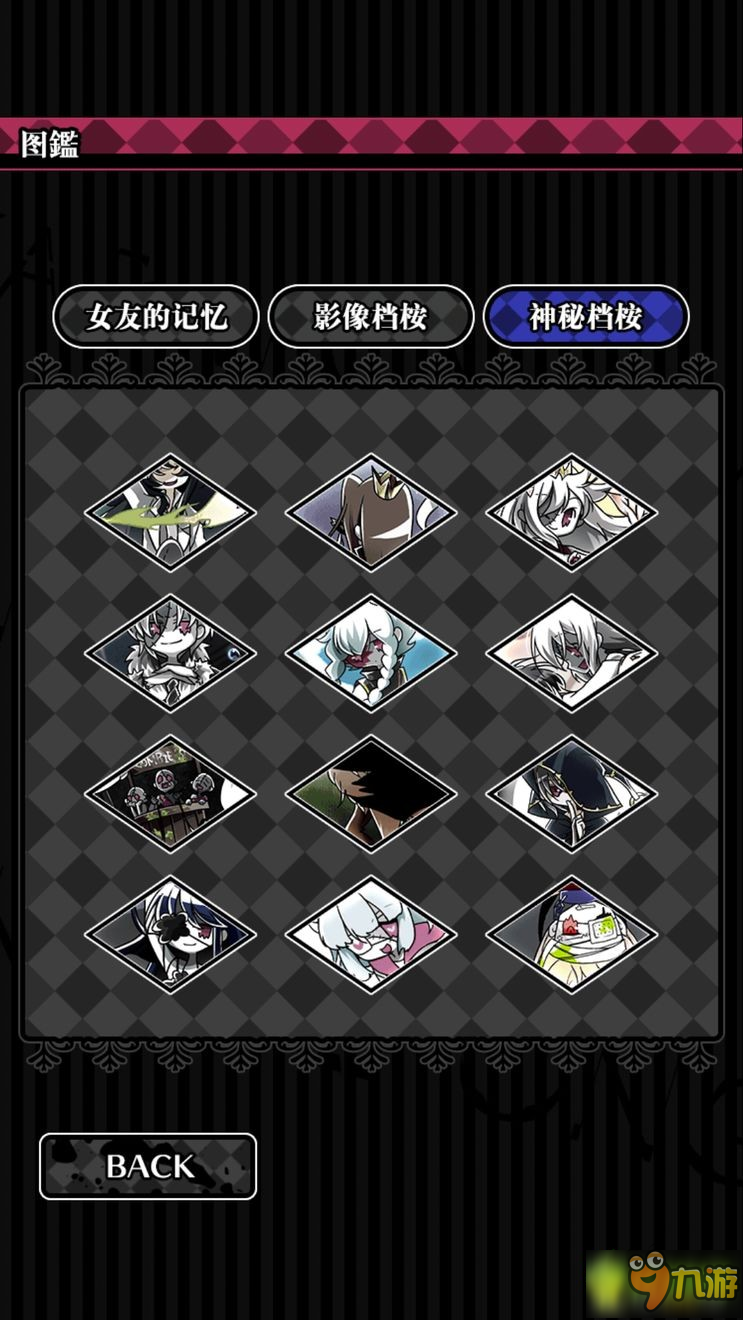Open the tile with fur-collared grey-haired character

170,653
